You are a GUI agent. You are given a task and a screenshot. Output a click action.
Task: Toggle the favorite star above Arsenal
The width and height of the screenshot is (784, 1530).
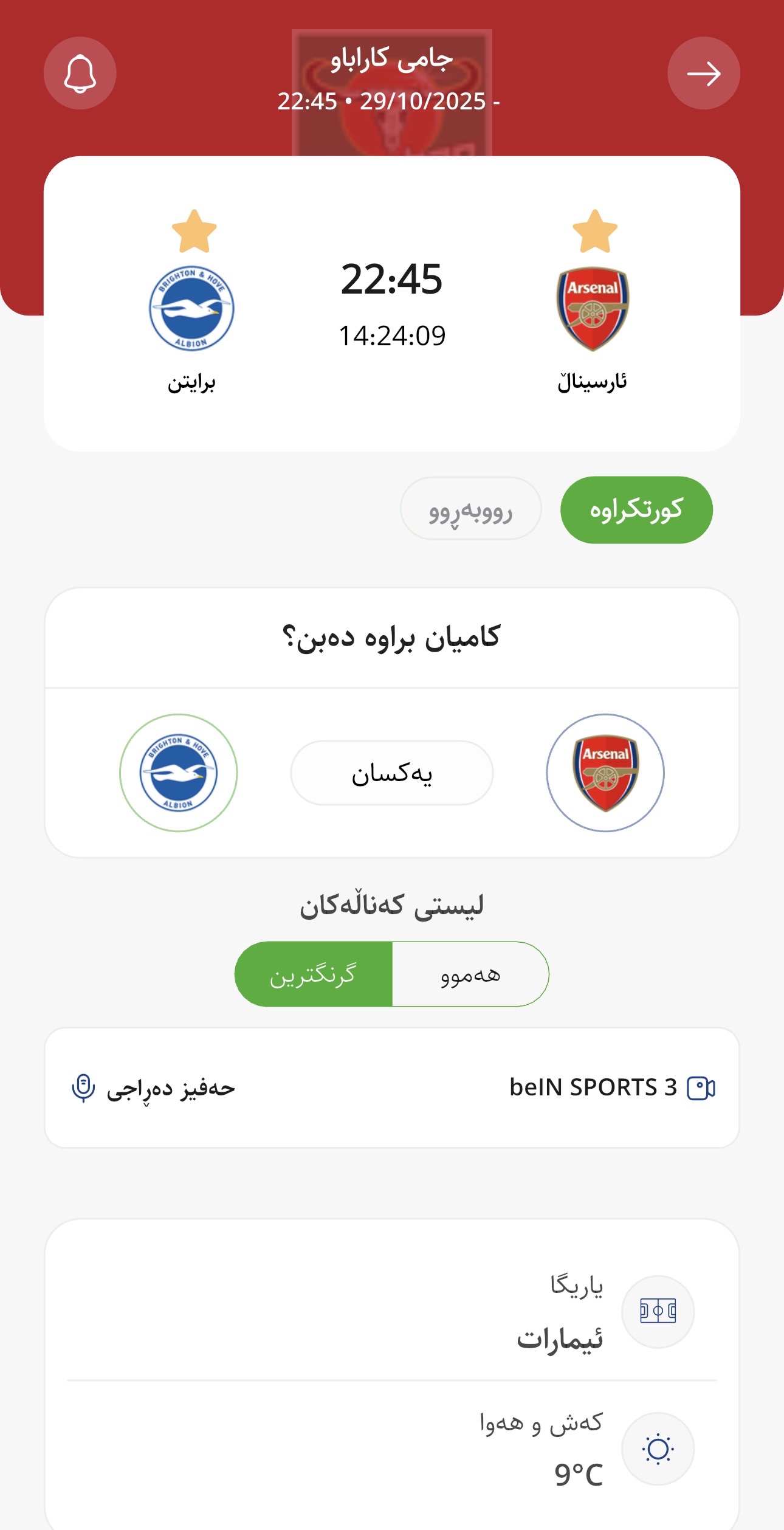pos(594,232)
